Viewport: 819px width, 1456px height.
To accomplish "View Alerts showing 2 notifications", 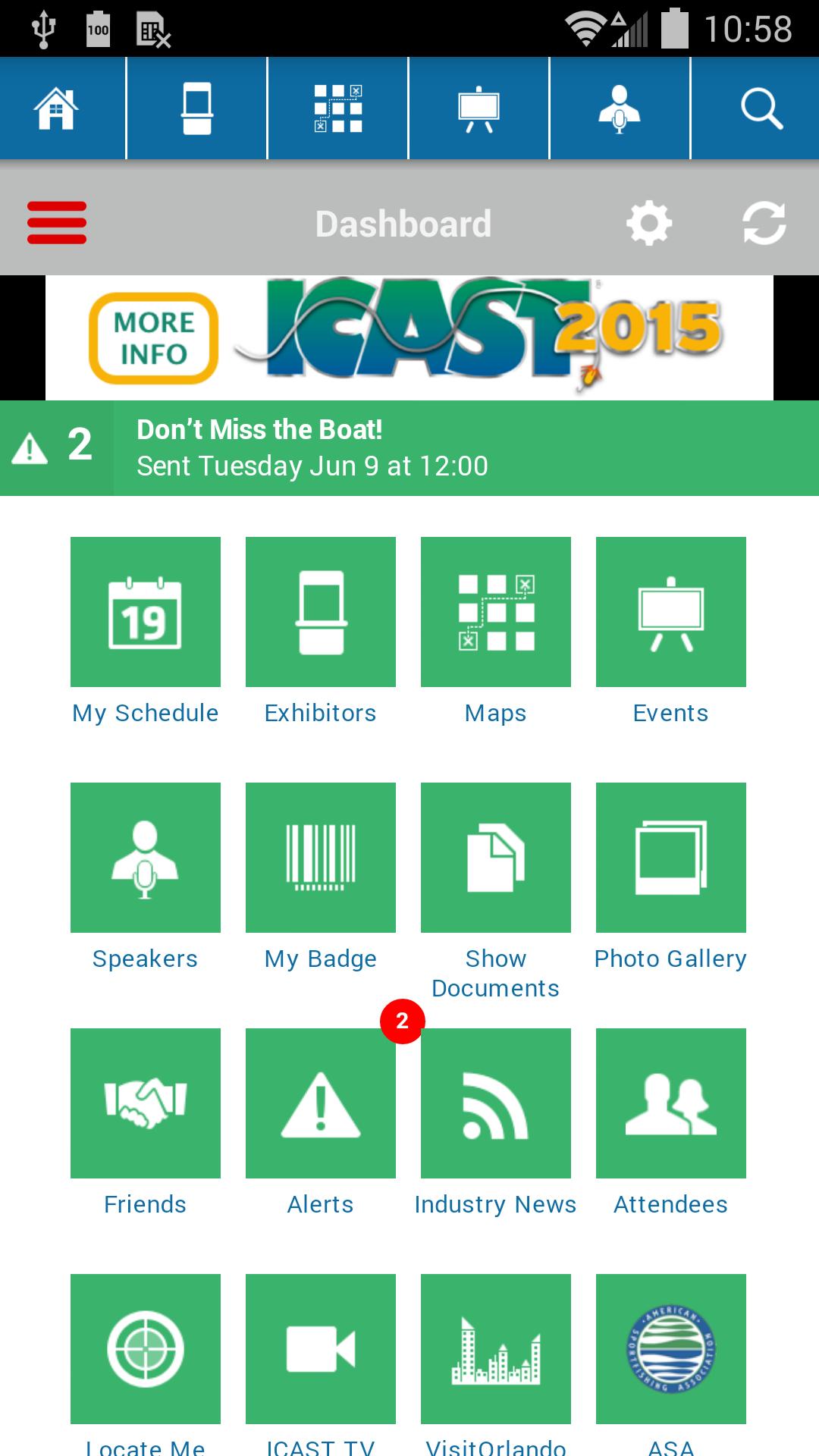I will click(x=320, y=1103).
